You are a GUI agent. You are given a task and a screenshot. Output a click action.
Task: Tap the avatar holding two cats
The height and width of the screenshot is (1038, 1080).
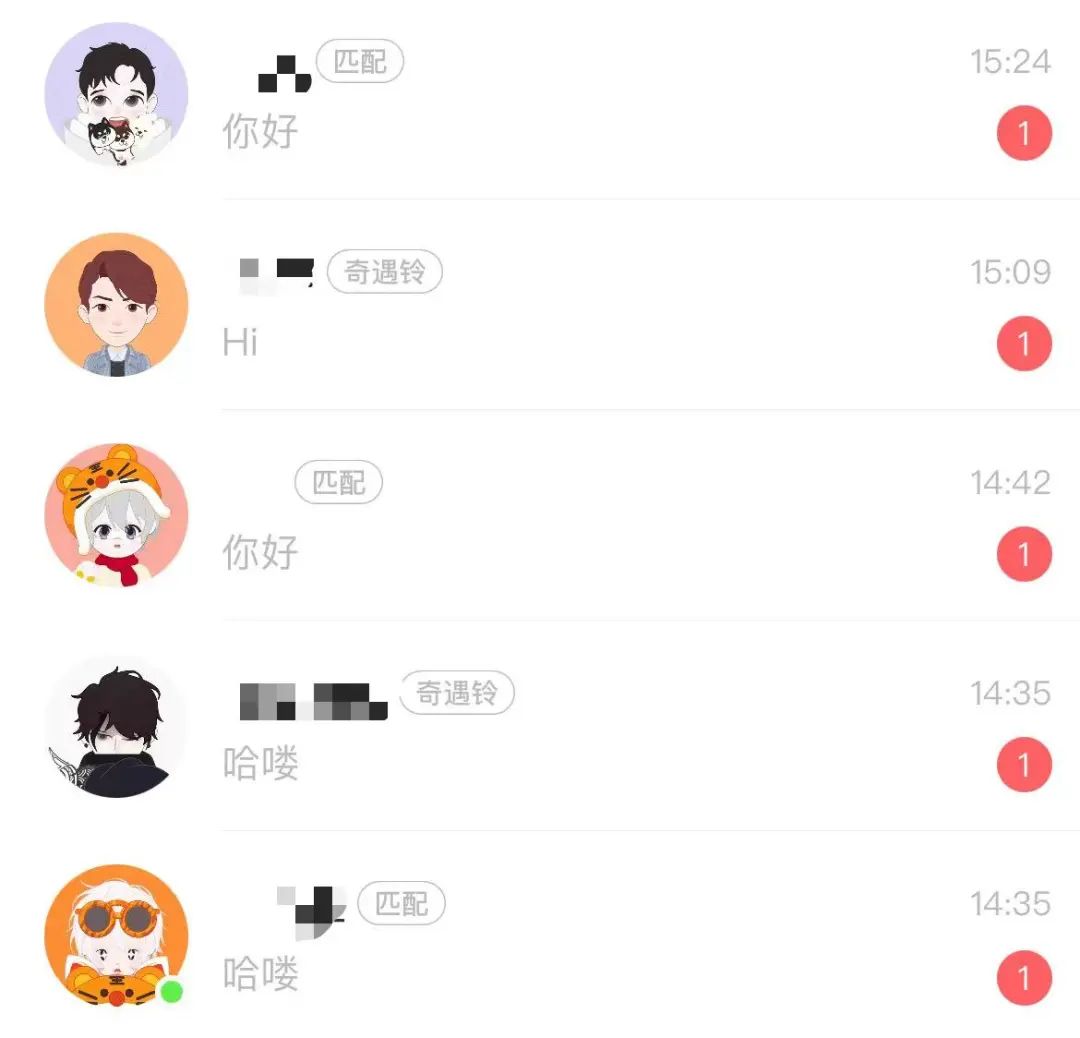(116, 94)
